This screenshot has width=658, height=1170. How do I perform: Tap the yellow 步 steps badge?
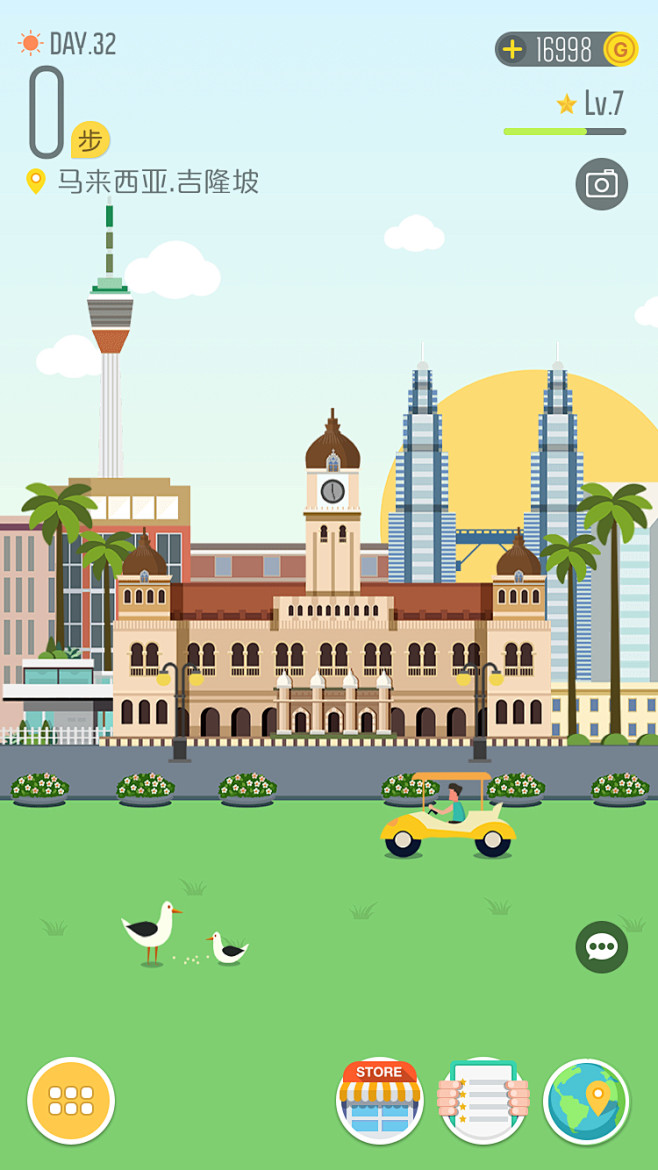(90, 140)
